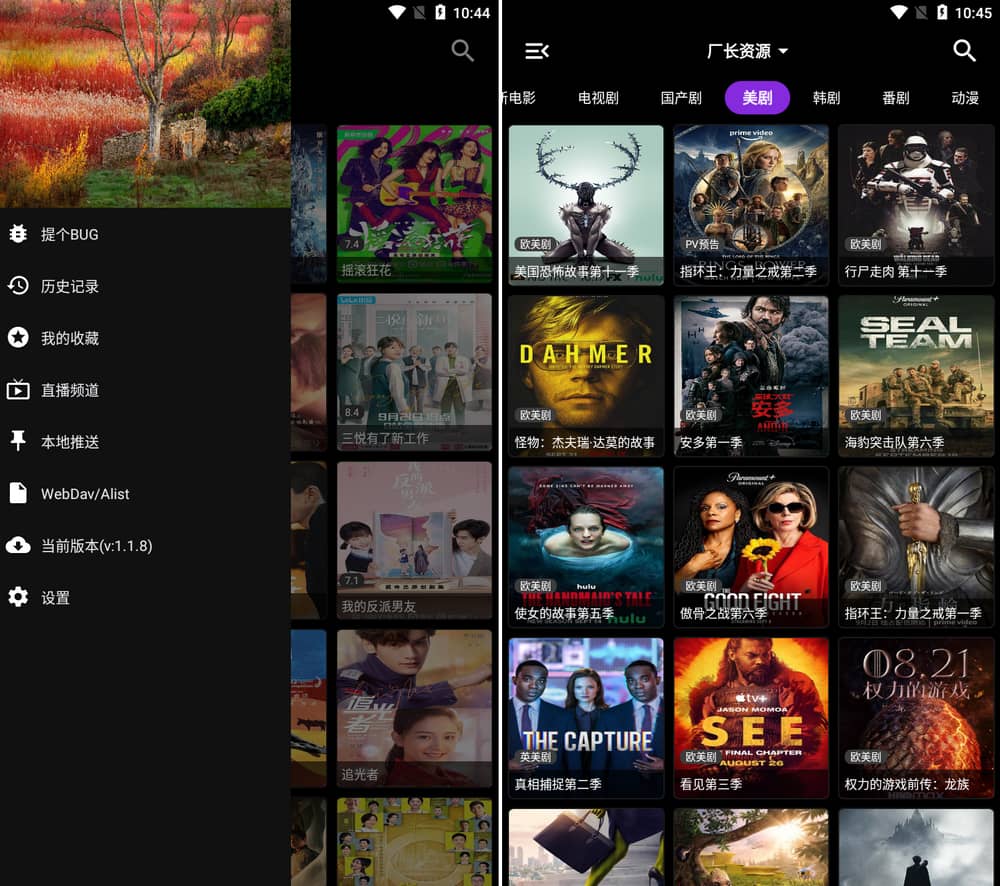Image resolution: width=1000 pixels, height=886 pixels.
Task: Open 真相捕捉第二季 card
Action: point(586,716)
